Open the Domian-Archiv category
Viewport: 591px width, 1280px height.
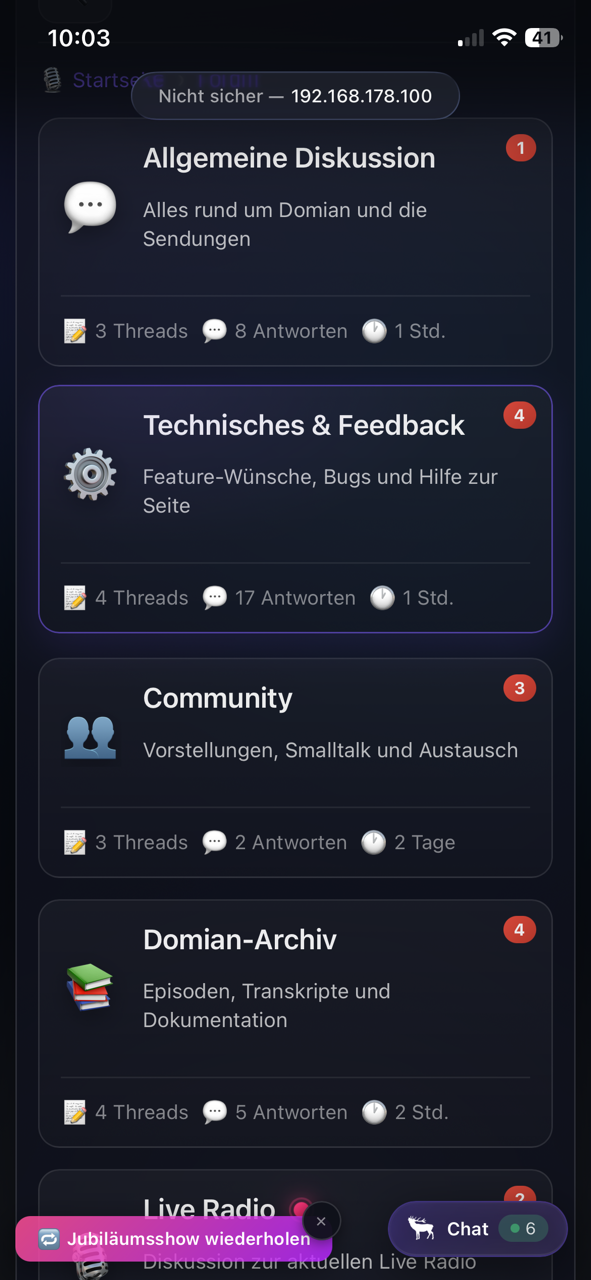pos(295,1023)
